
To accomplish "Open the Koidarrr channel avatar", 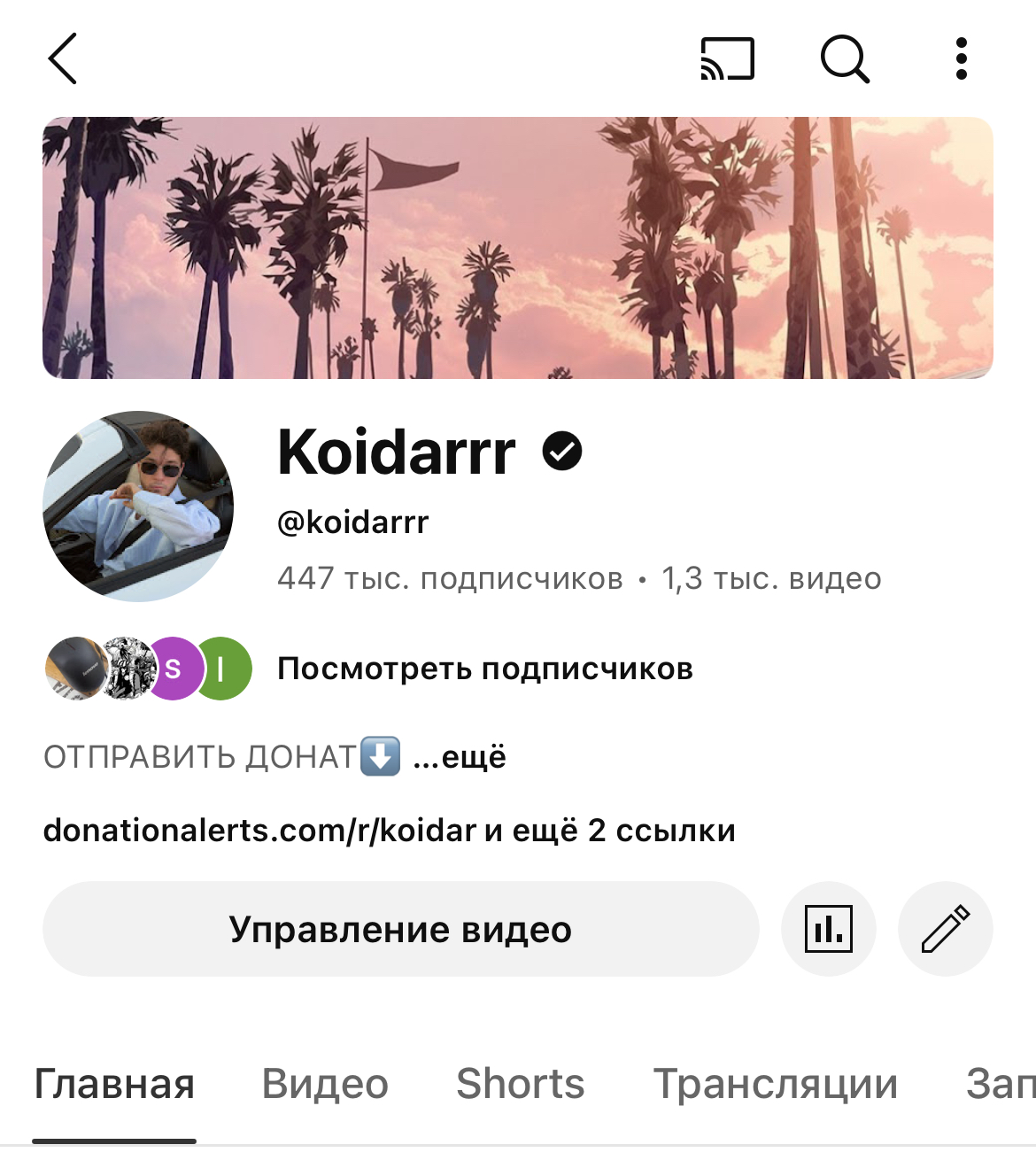I will click(138, 507).
